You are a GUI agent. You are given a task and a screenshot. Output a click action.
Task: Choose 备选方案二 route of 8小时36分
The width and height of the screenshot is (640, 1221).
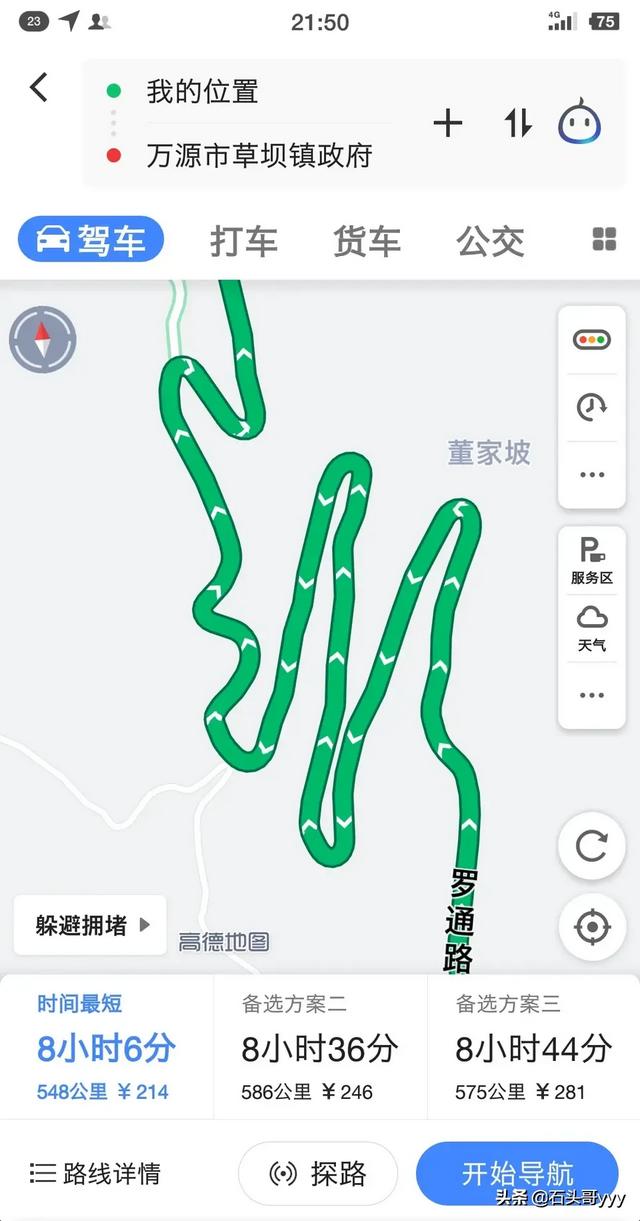coord(320,1047)
